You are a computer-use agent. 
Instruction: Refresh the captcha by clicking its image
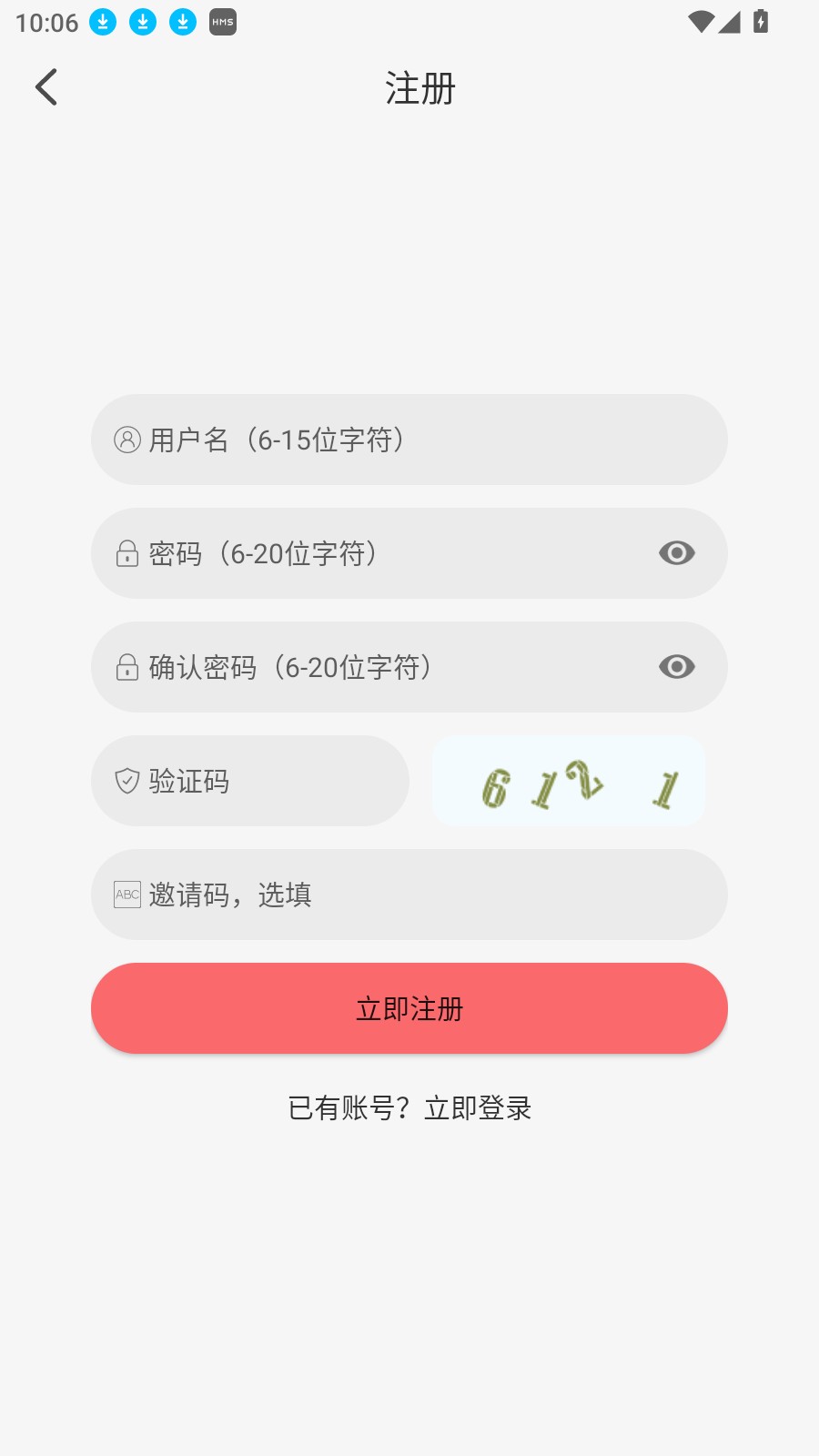click(x=568, y=781)
